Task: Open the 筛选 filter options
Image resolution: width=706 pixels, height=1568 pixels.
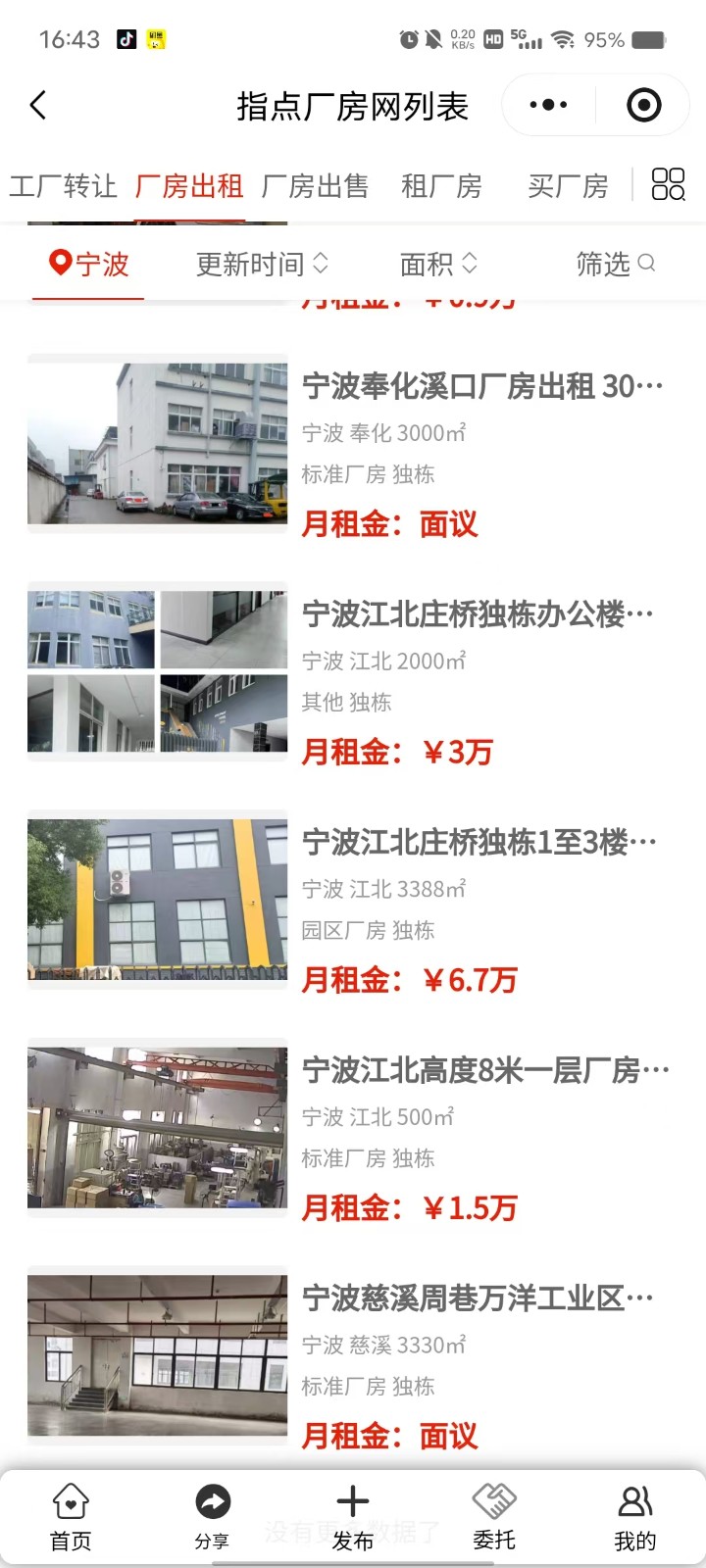Action: point(615,264)
